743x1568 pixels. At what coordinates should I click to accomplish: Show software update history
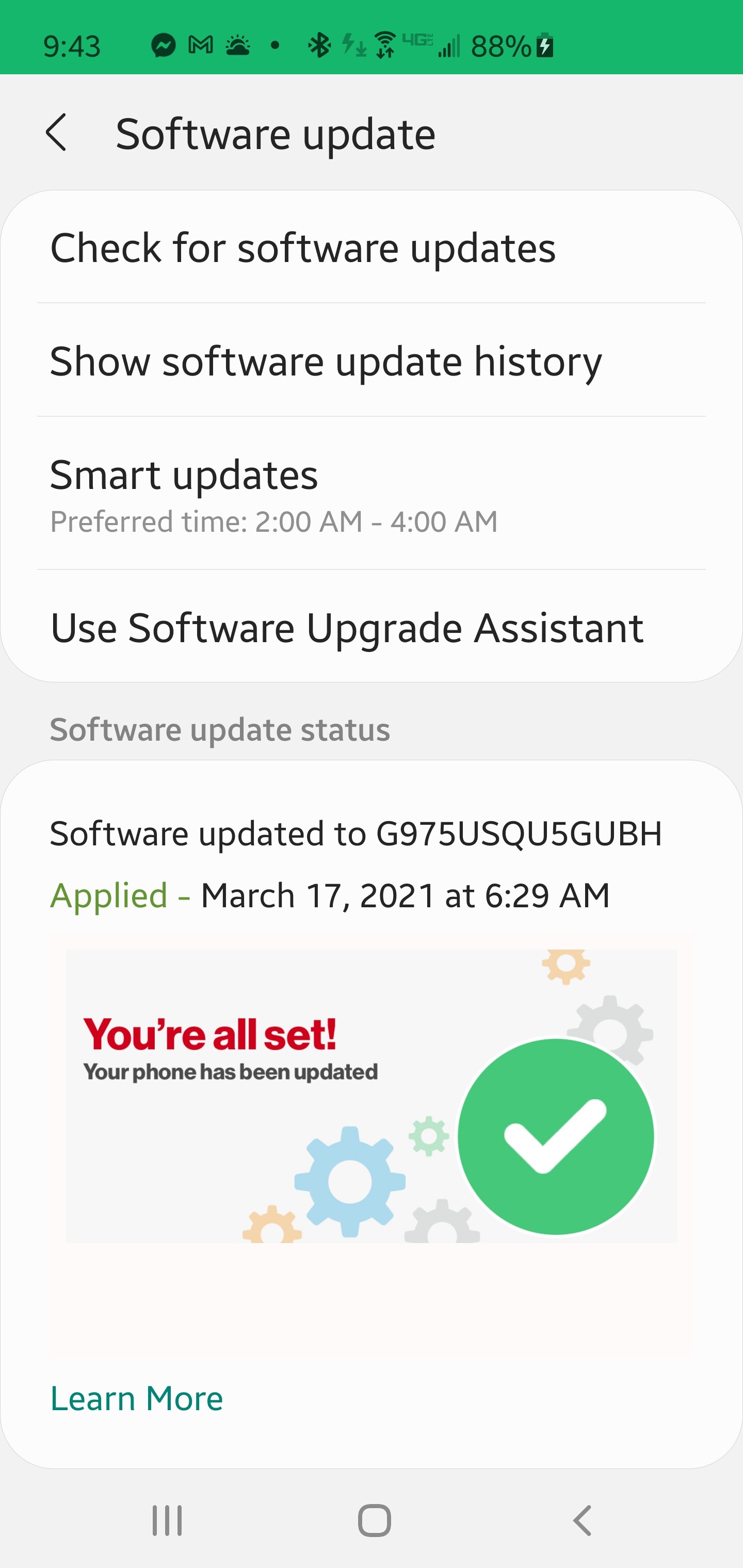[x=372, y=361]
